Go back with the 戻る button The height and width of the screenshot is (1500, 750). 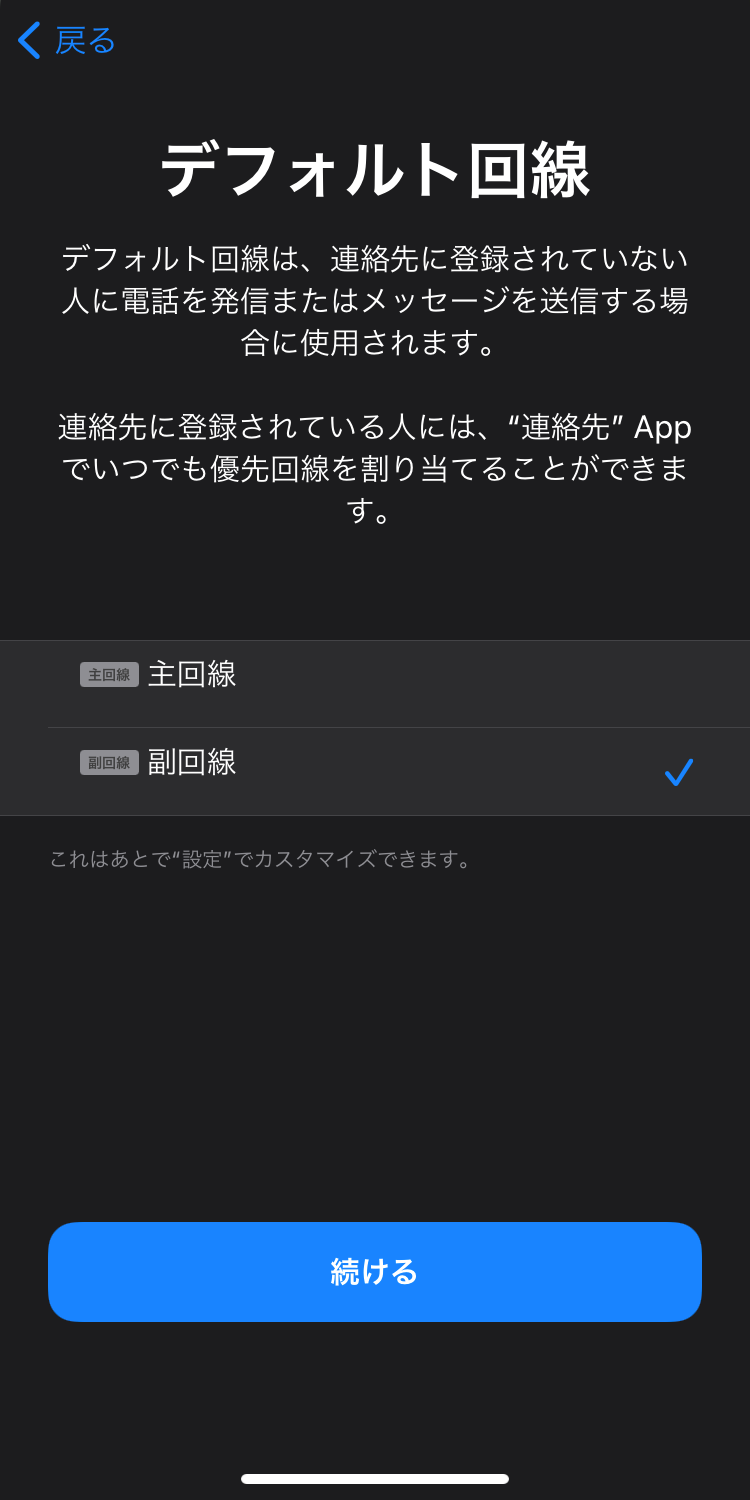pyautogui.click(x=68, y=41)
